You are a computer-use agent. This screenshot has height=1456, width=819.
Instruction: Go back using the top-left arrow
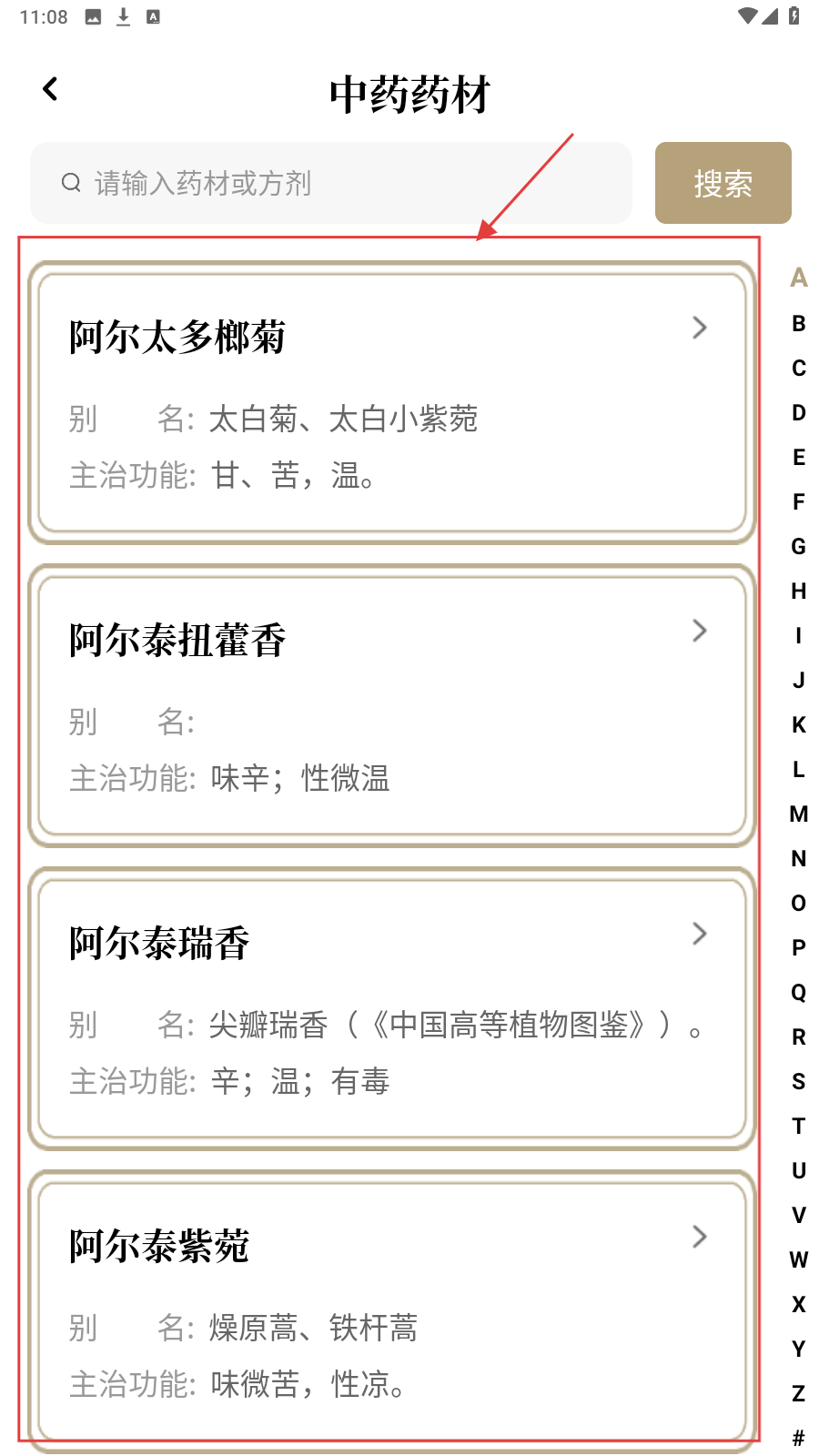51,89
